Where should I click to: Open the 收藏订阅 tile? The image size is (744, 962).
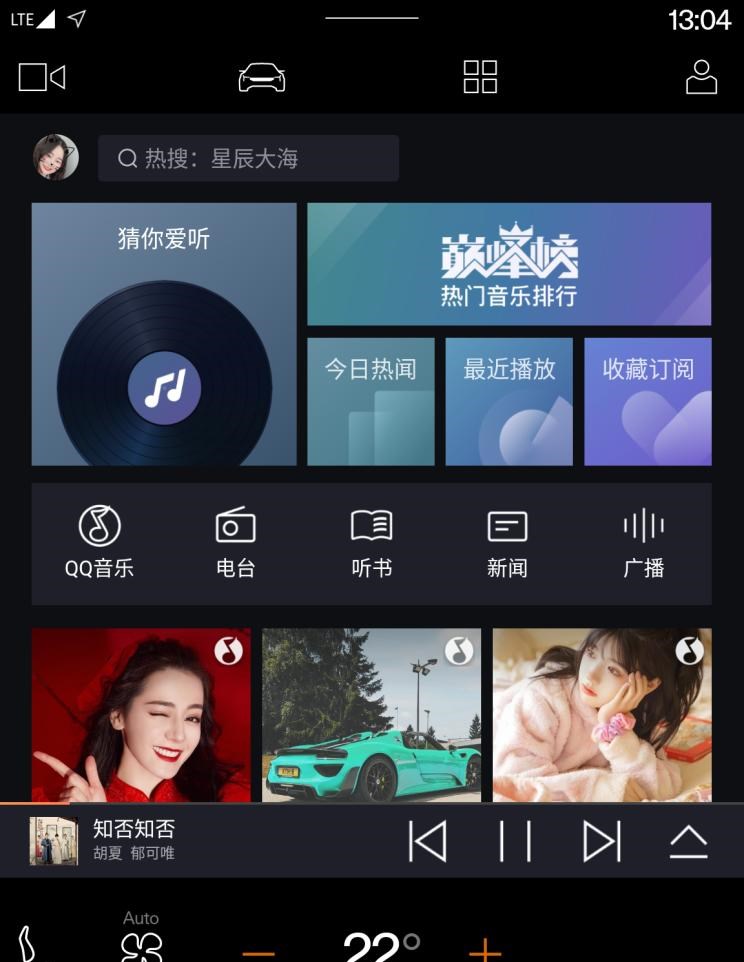click(648, 401)
